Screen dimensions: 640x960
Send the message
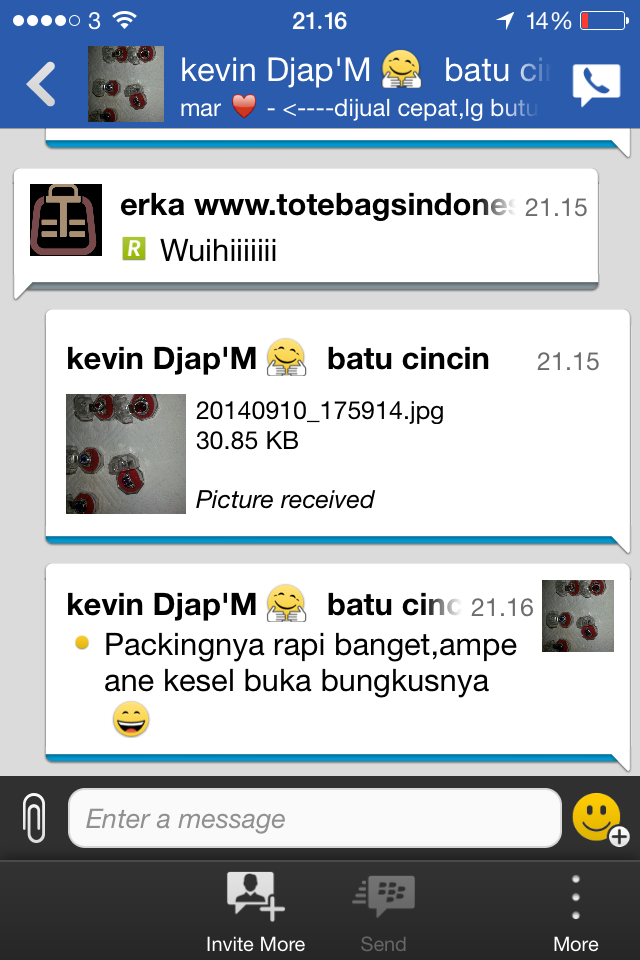[384, 908]
